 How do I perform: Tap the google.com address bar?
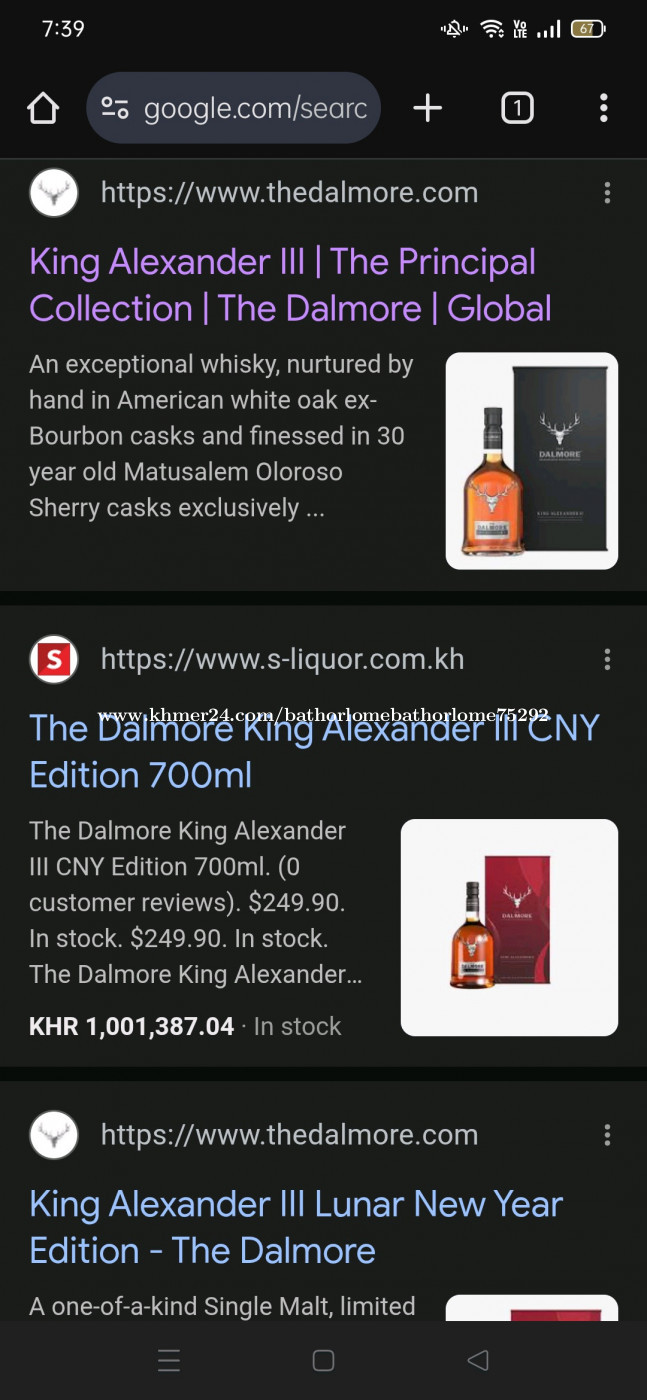click(234, 108)
